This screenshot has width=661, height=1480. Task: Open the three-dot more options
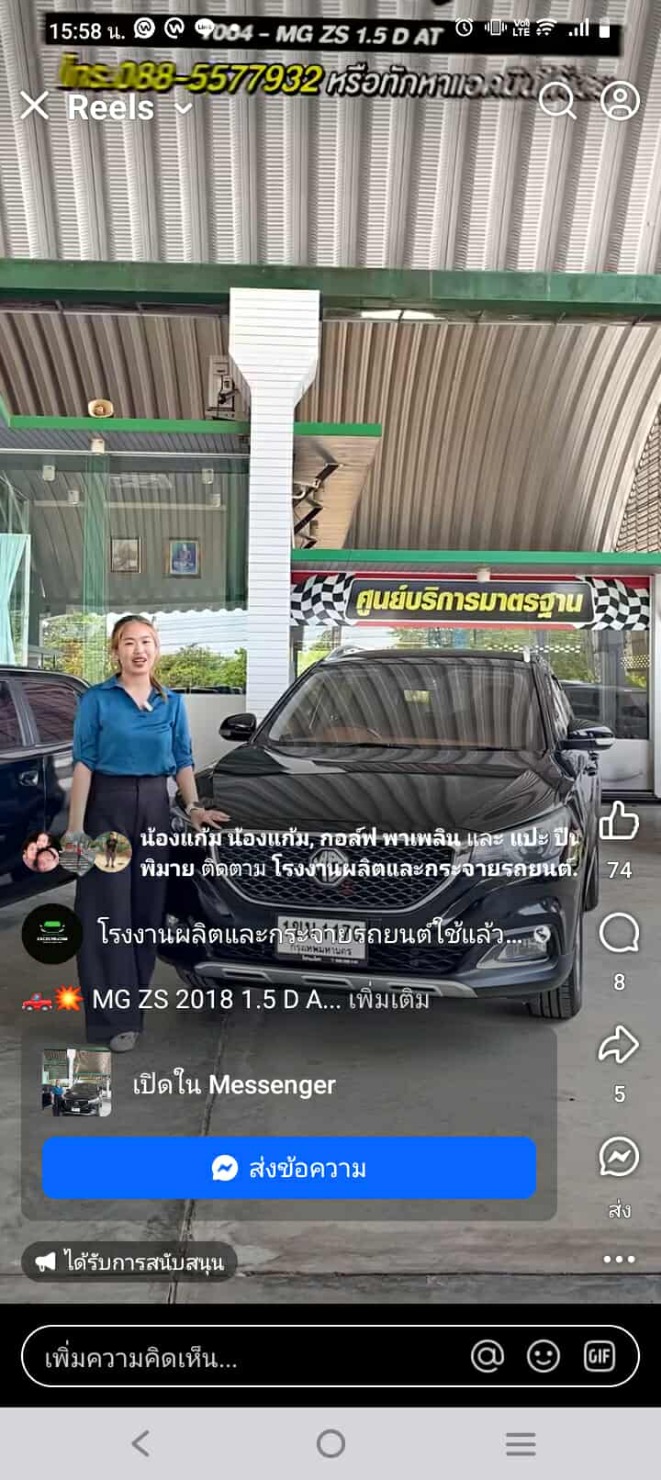pos(619,1260)
